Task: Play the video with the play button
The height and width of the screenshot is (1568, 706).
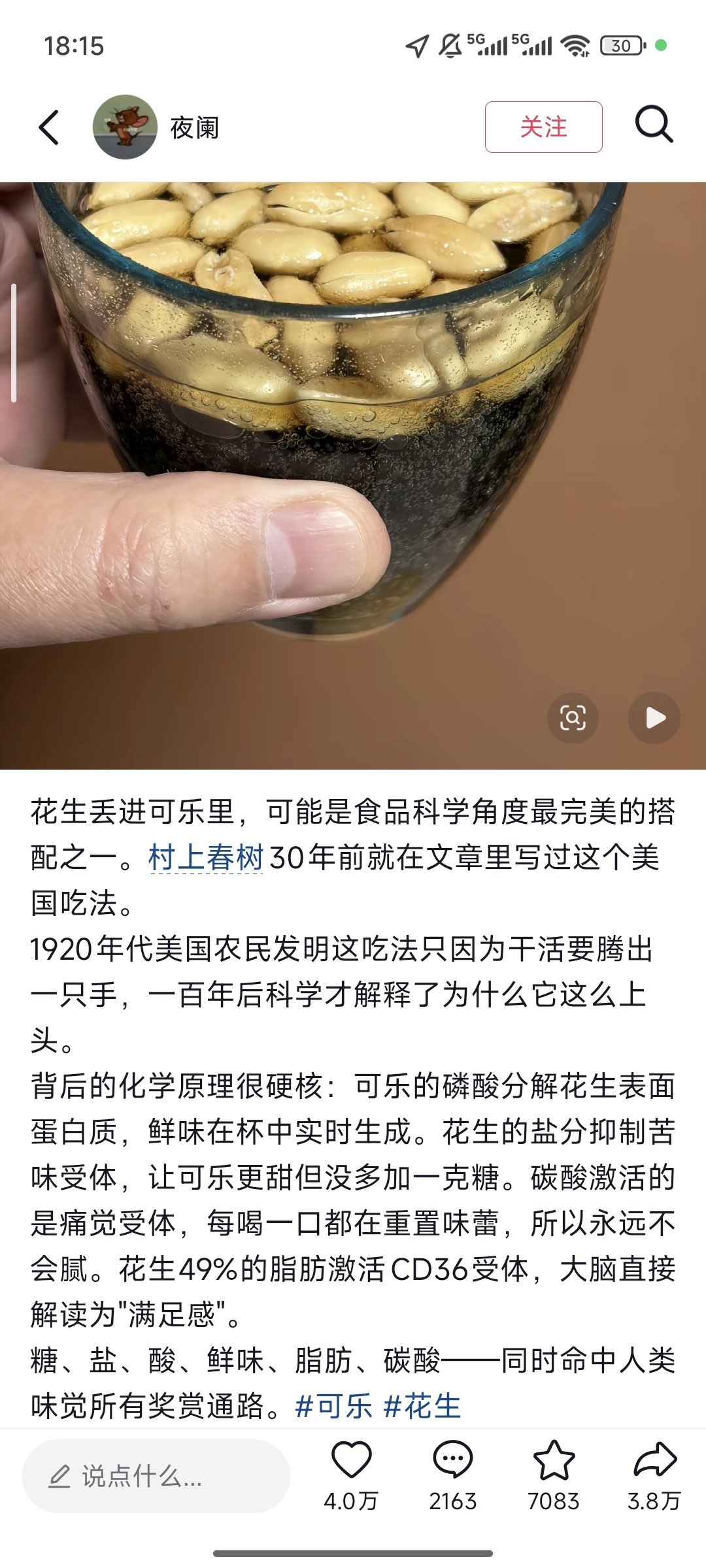Action: 654,718
